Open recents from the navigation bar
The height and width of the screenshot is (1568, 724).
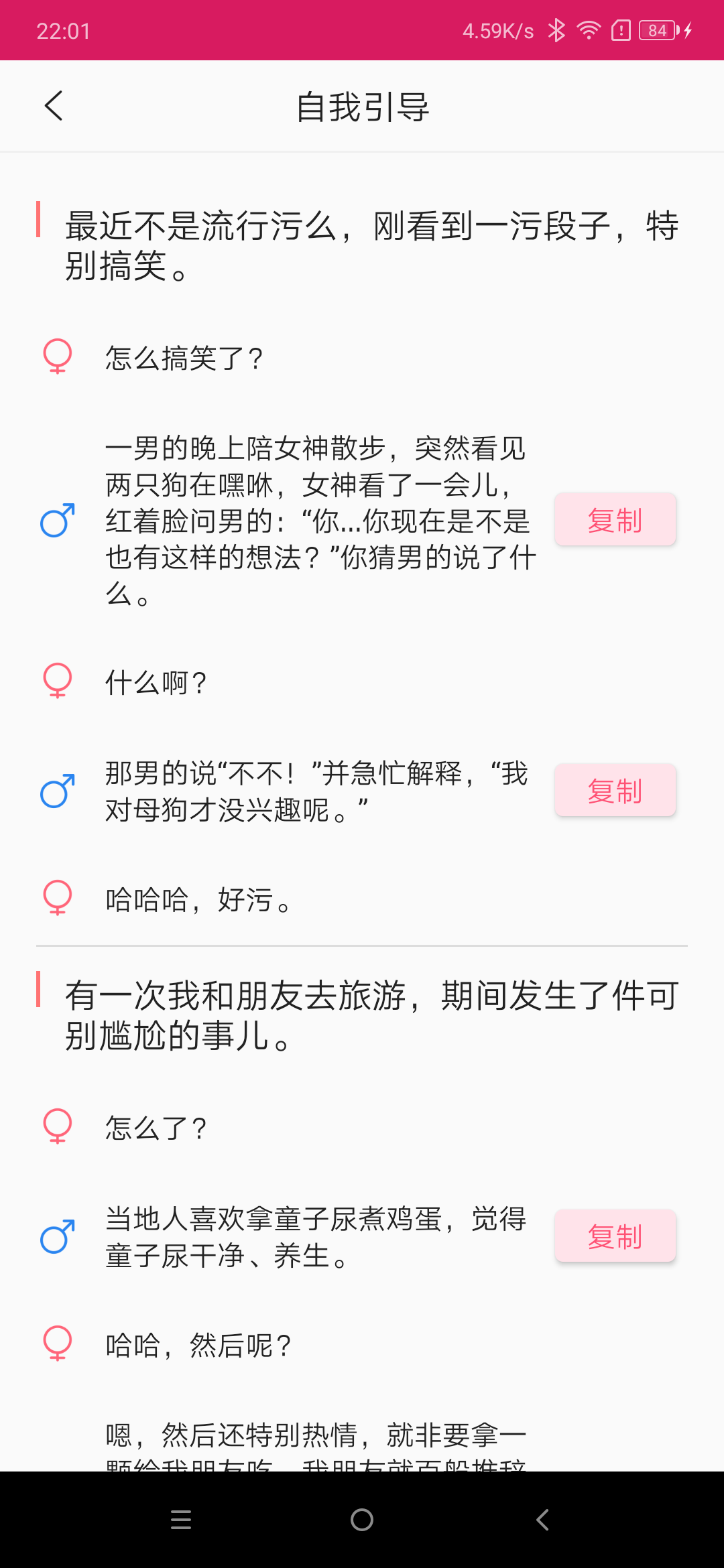pyautogui.click(x=180, y=1520)
